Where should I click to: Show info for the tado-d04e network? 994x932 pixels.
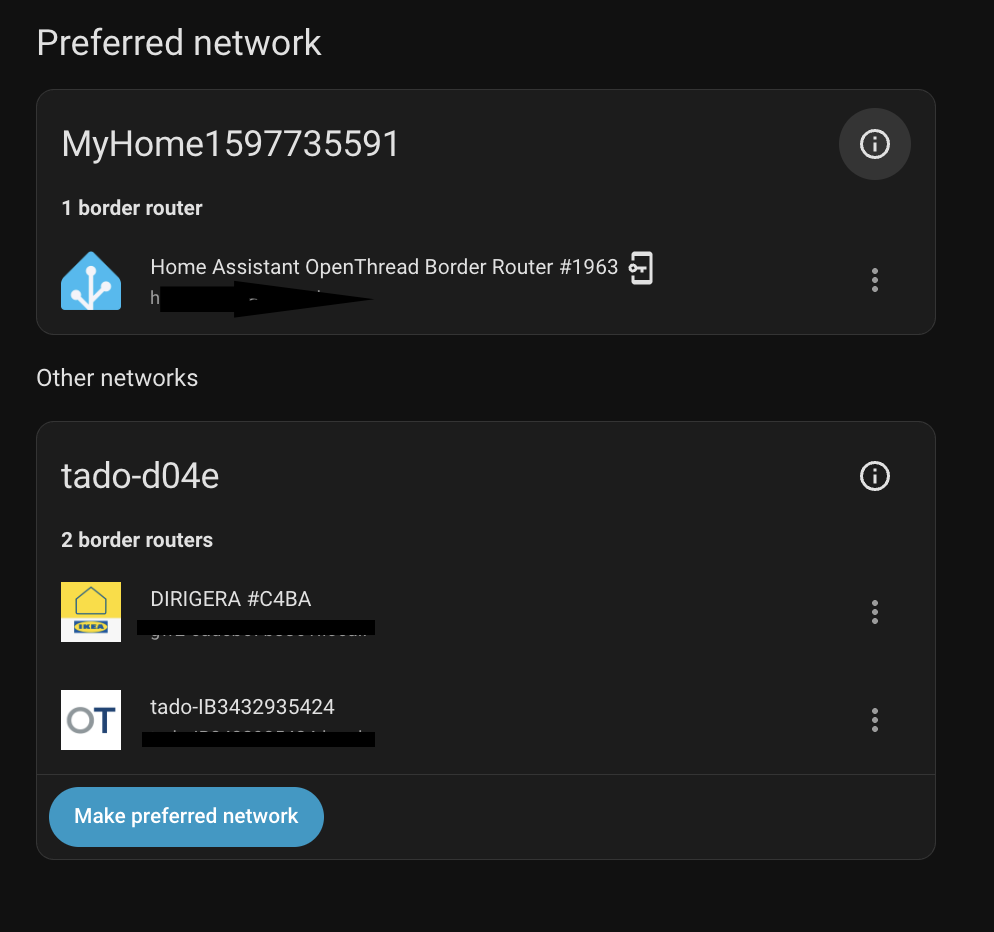[x=874, y=476]
